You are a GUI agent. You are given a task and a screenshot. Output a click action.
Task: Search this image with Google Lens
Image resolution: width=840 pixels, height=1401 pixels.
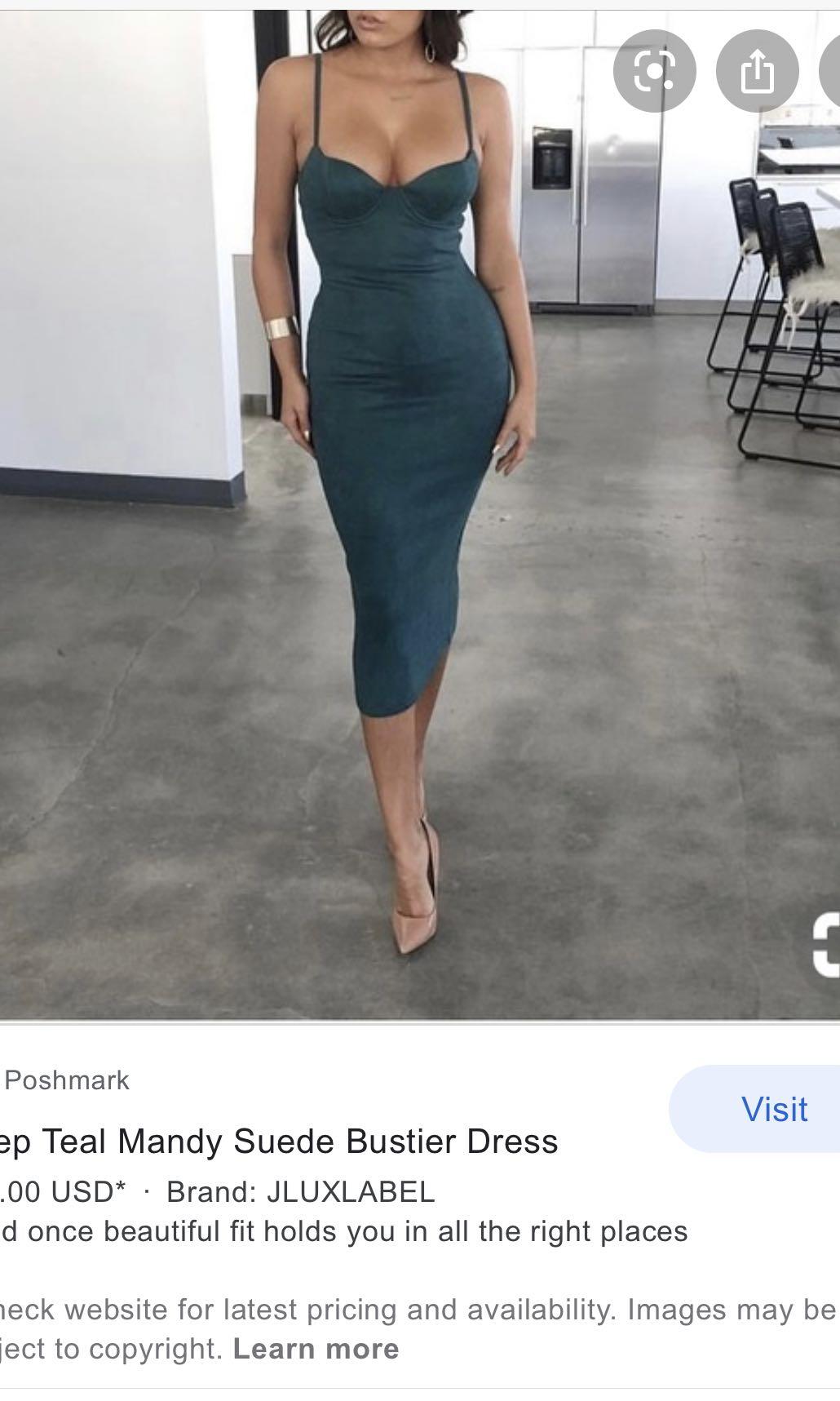point(654,72)
